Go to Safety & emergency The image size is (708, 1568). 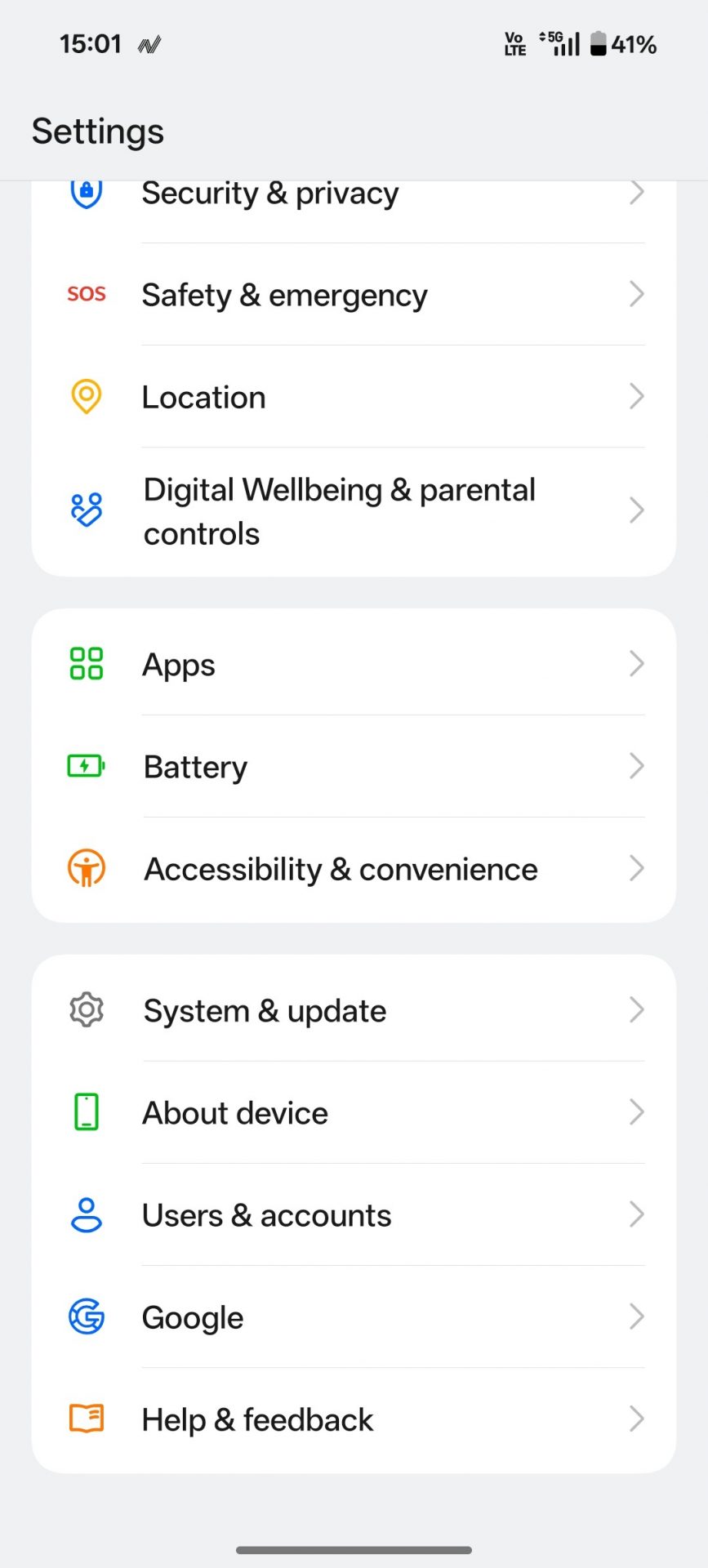click(x=284, y=295)
